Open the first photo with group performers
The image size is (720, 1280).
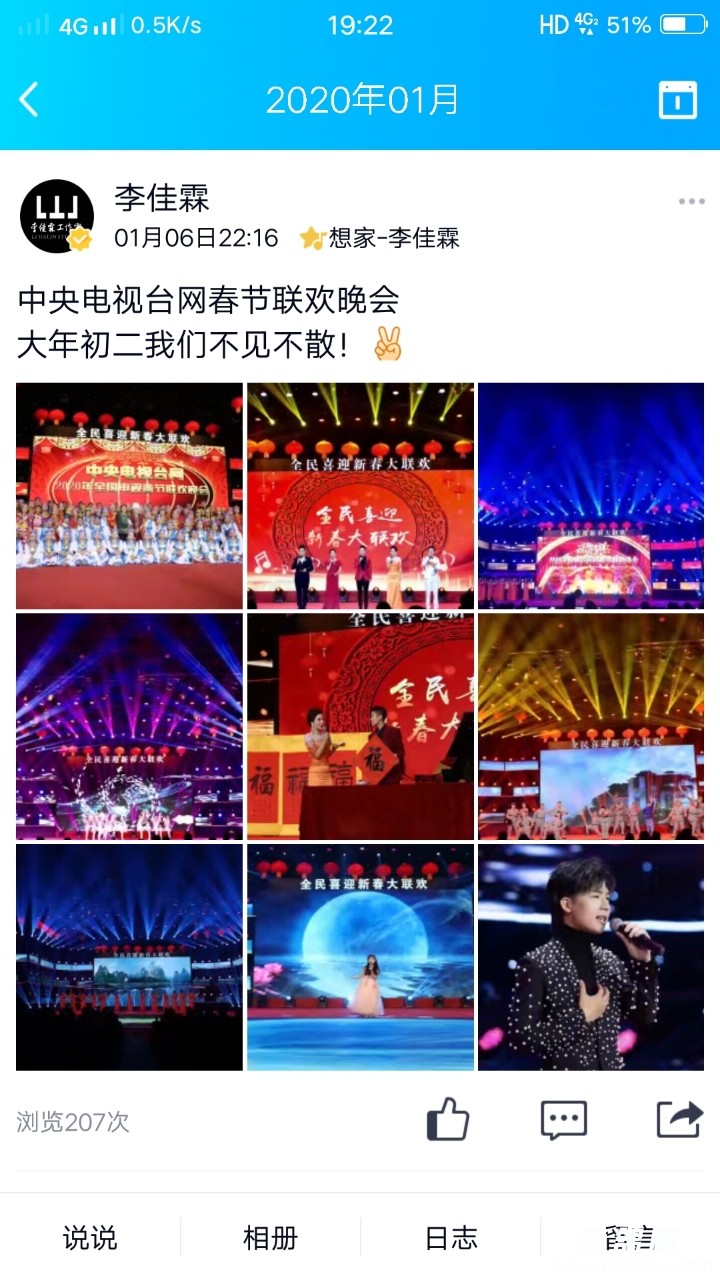pos(129,496)
